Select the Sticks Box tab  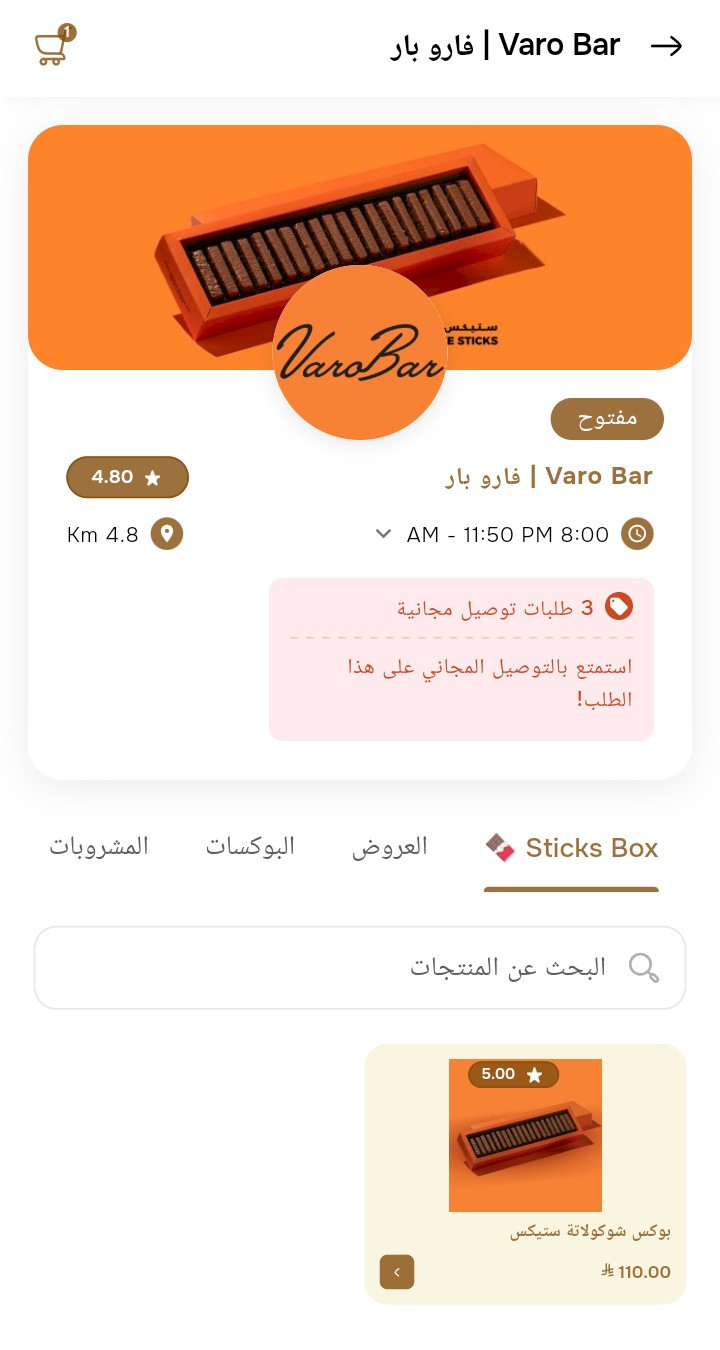point(571,848)
